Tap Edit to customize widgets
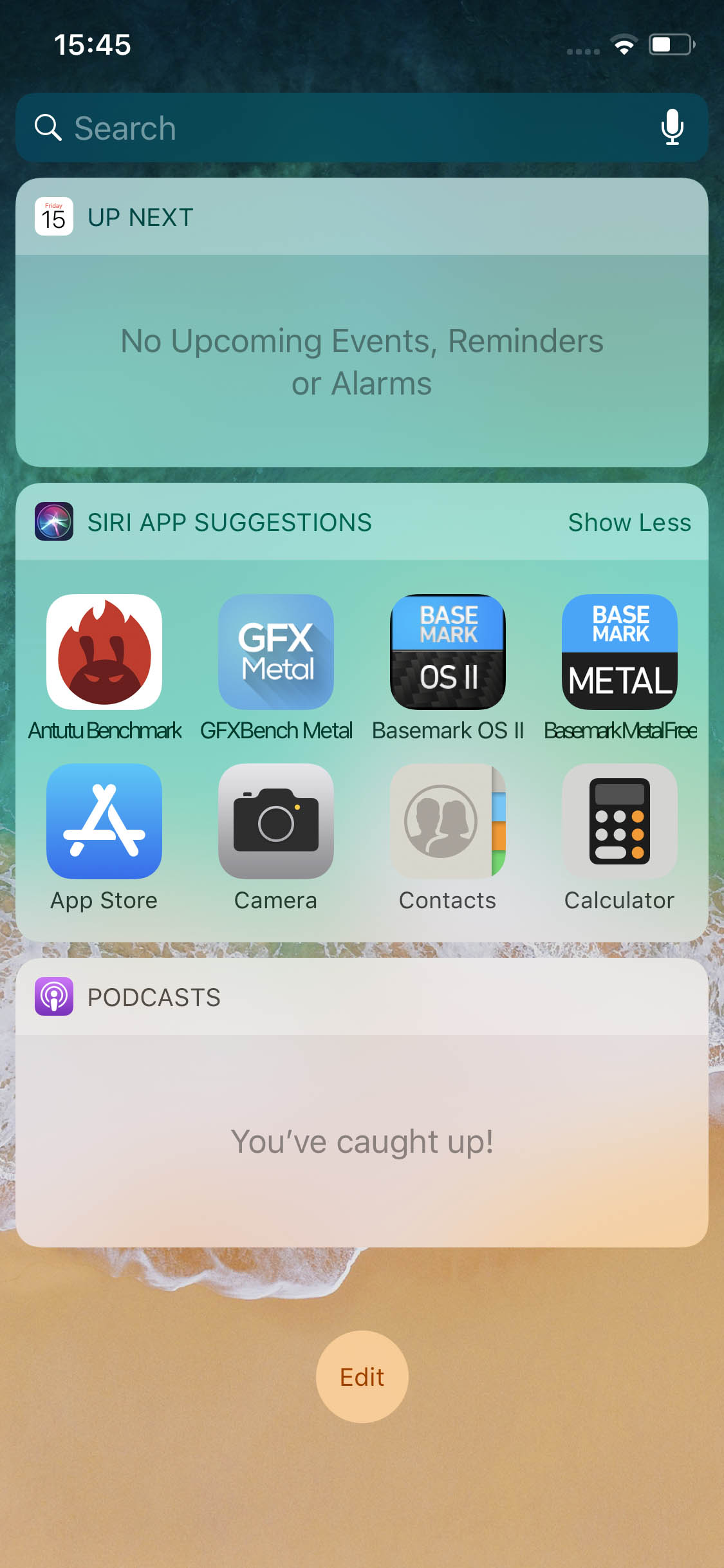724x1568 pixels. pyautogui.click(x=362, y=1377)
